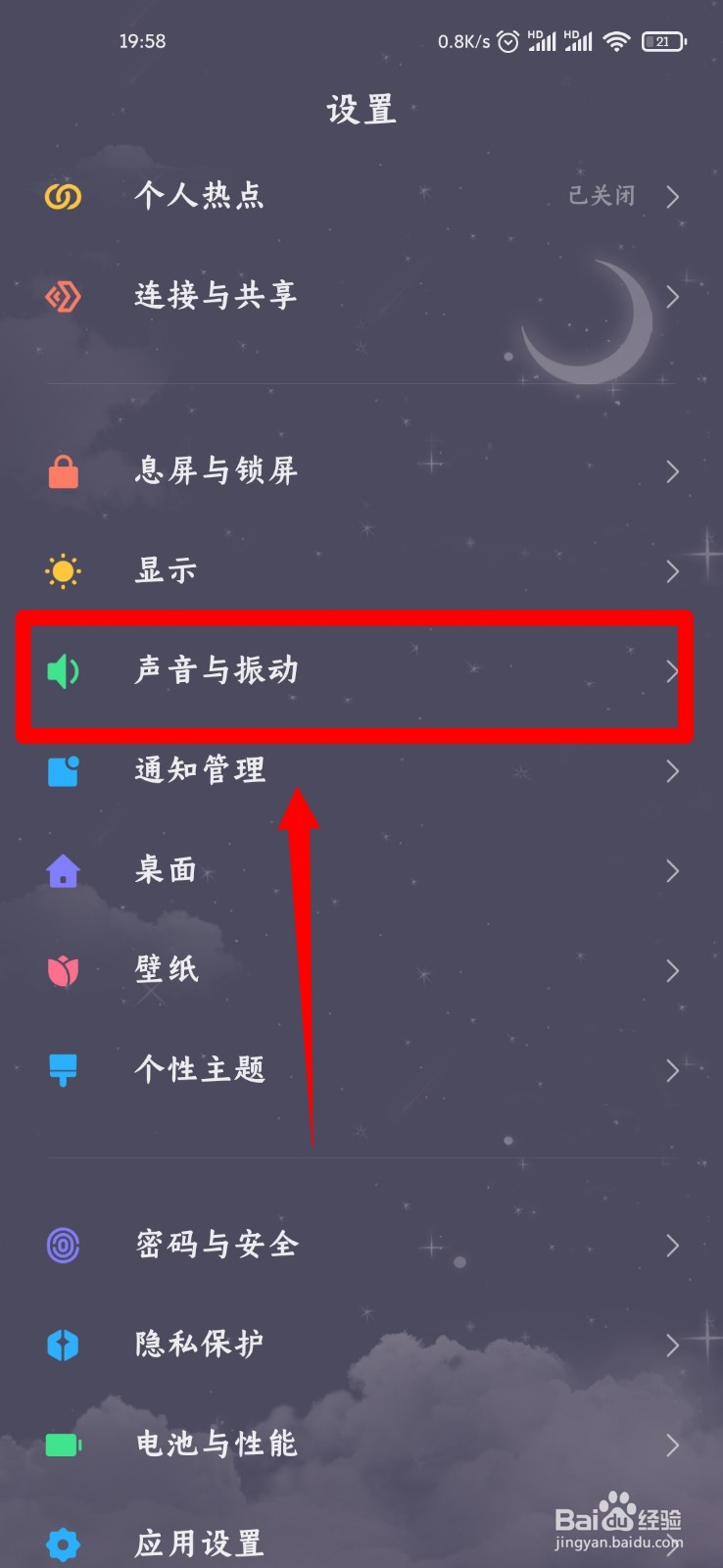
Task: Expand 通知管理 using its right arrow
Action: pyautogui.click(x=673, y=771)
